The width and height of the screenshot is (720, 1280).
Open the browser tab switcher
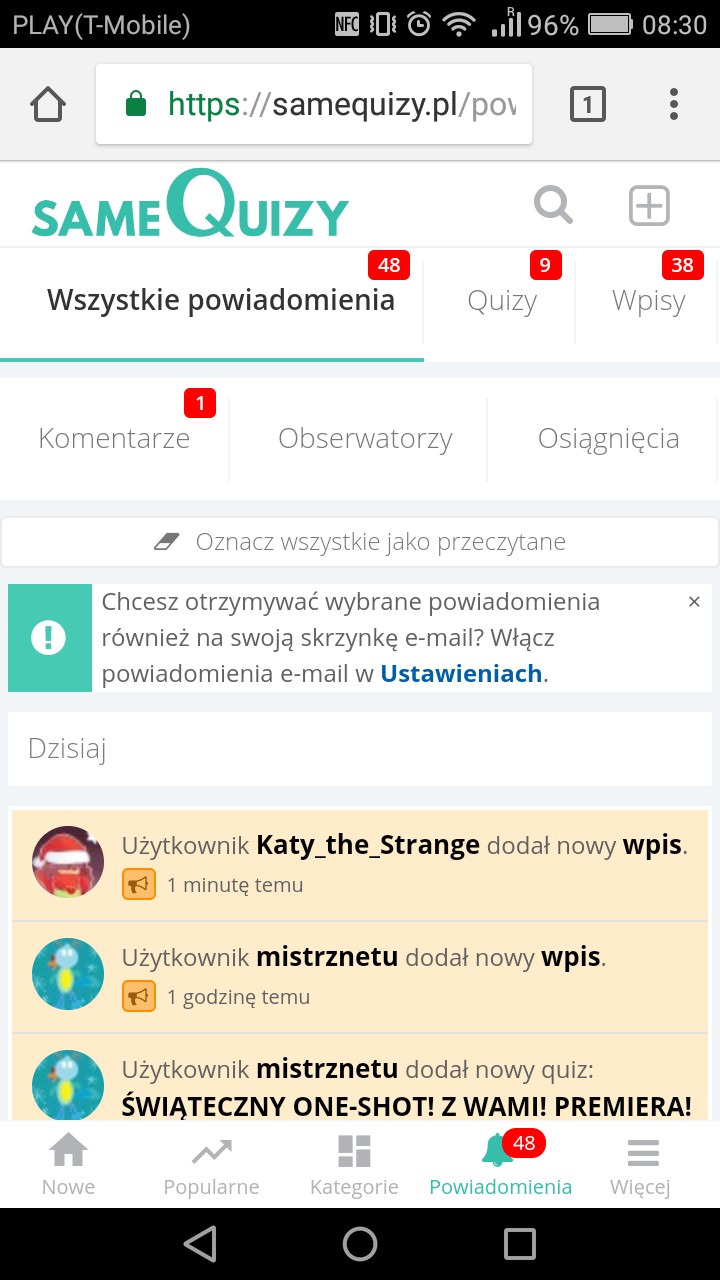(x=587, y=104)
